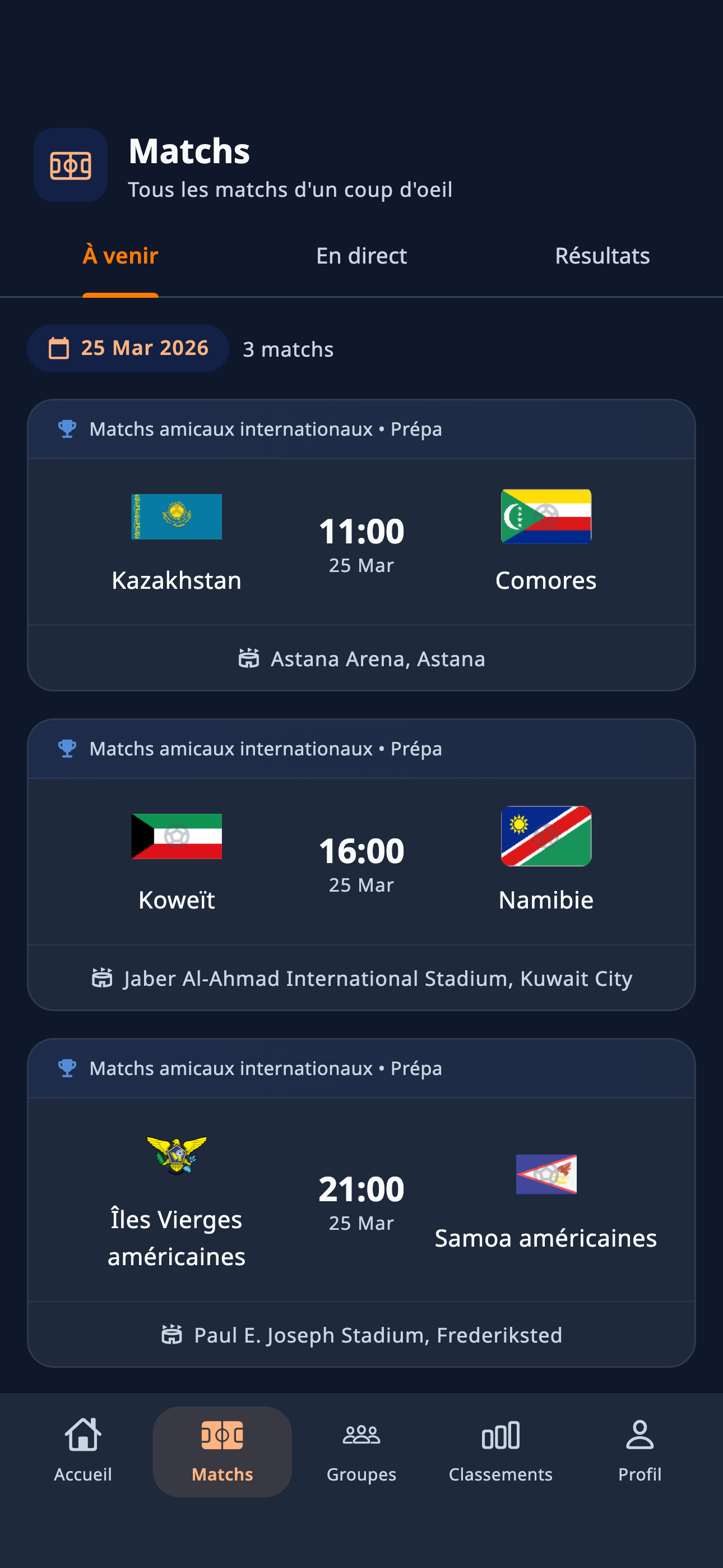Click the stadium icon next to Jaber Al-Ahmad Stadium

coord(103,979)
